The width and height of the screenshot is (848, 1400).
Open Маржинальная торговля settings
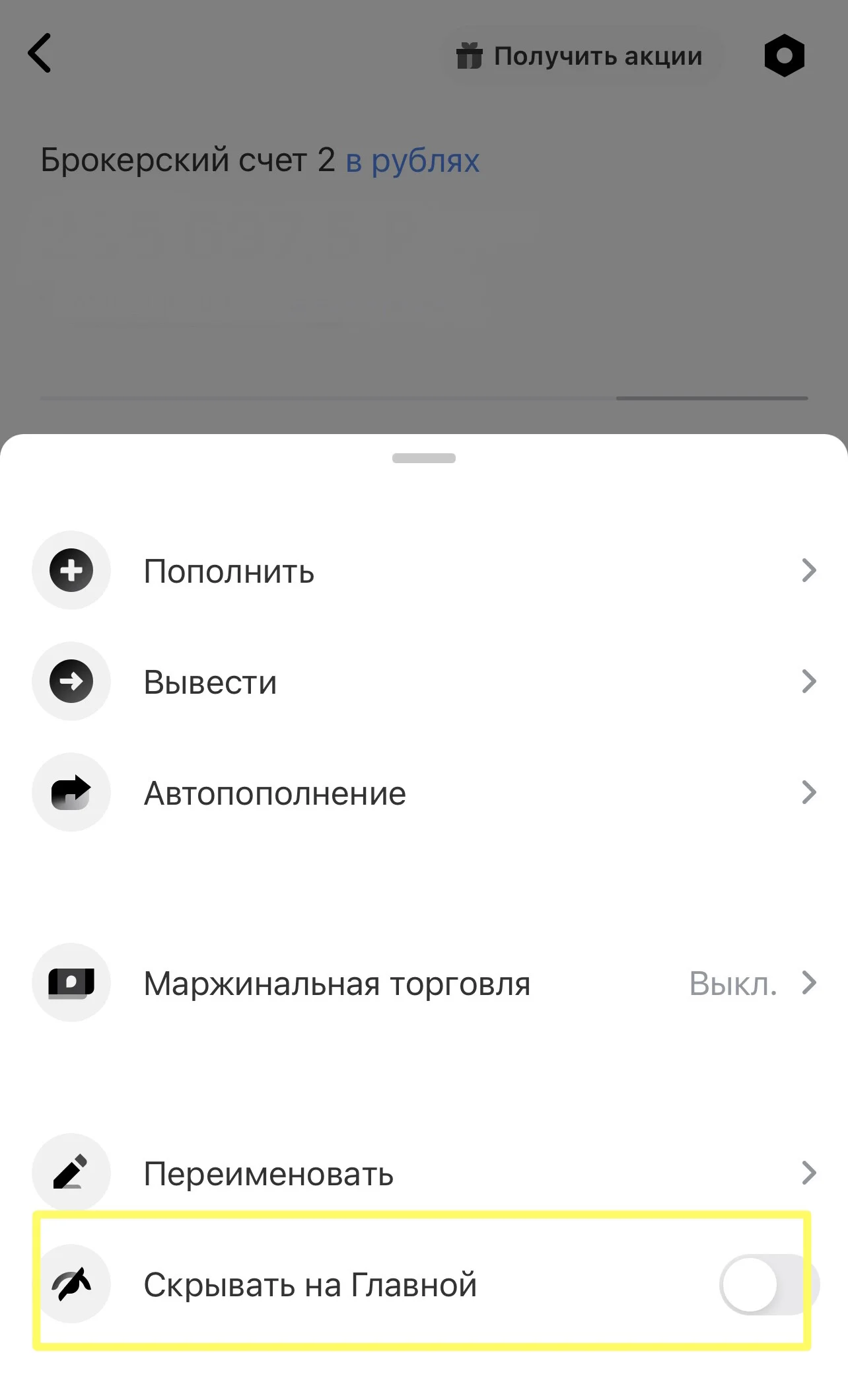click(x=424, y=983)
